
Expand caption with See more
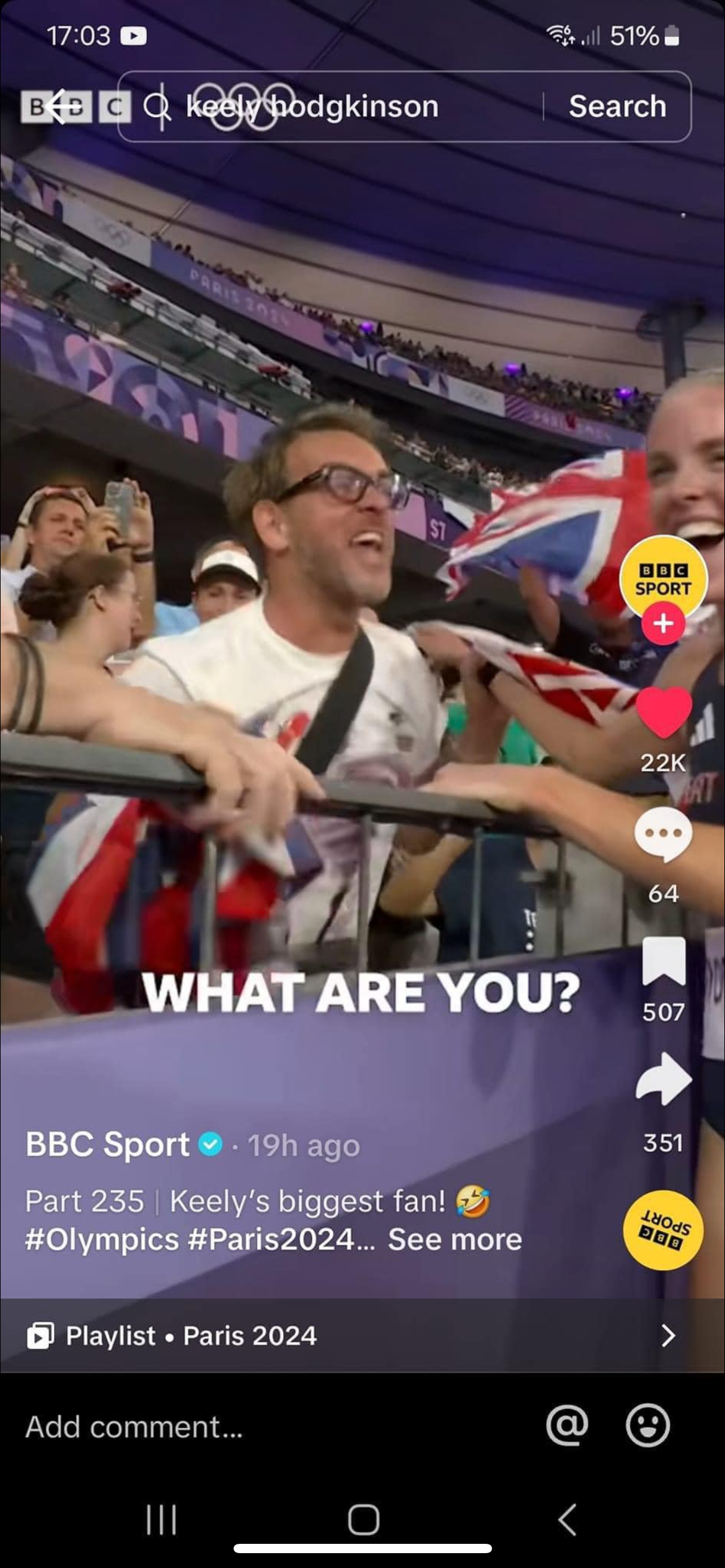point(455,1240)
